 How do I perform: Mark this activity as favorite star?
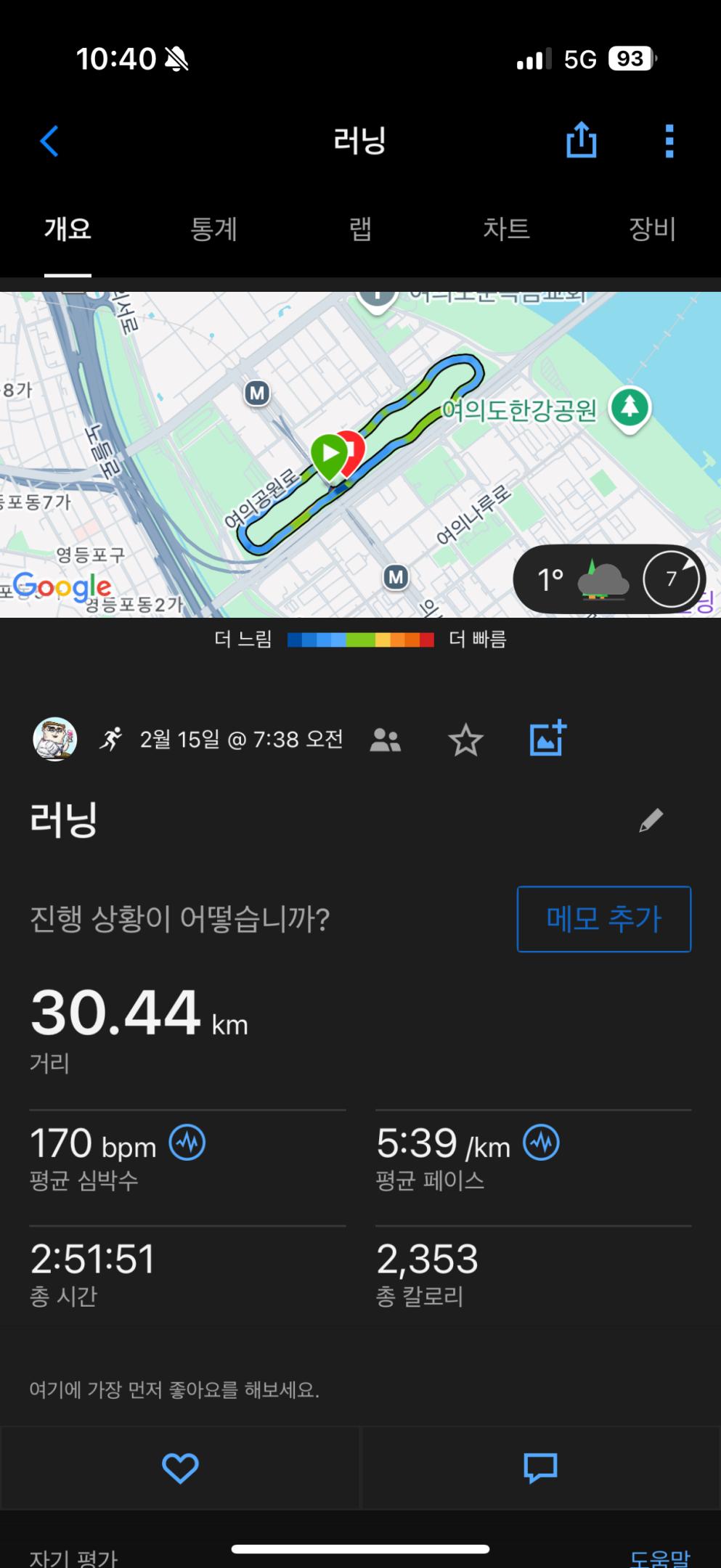(x=465, y=740)
